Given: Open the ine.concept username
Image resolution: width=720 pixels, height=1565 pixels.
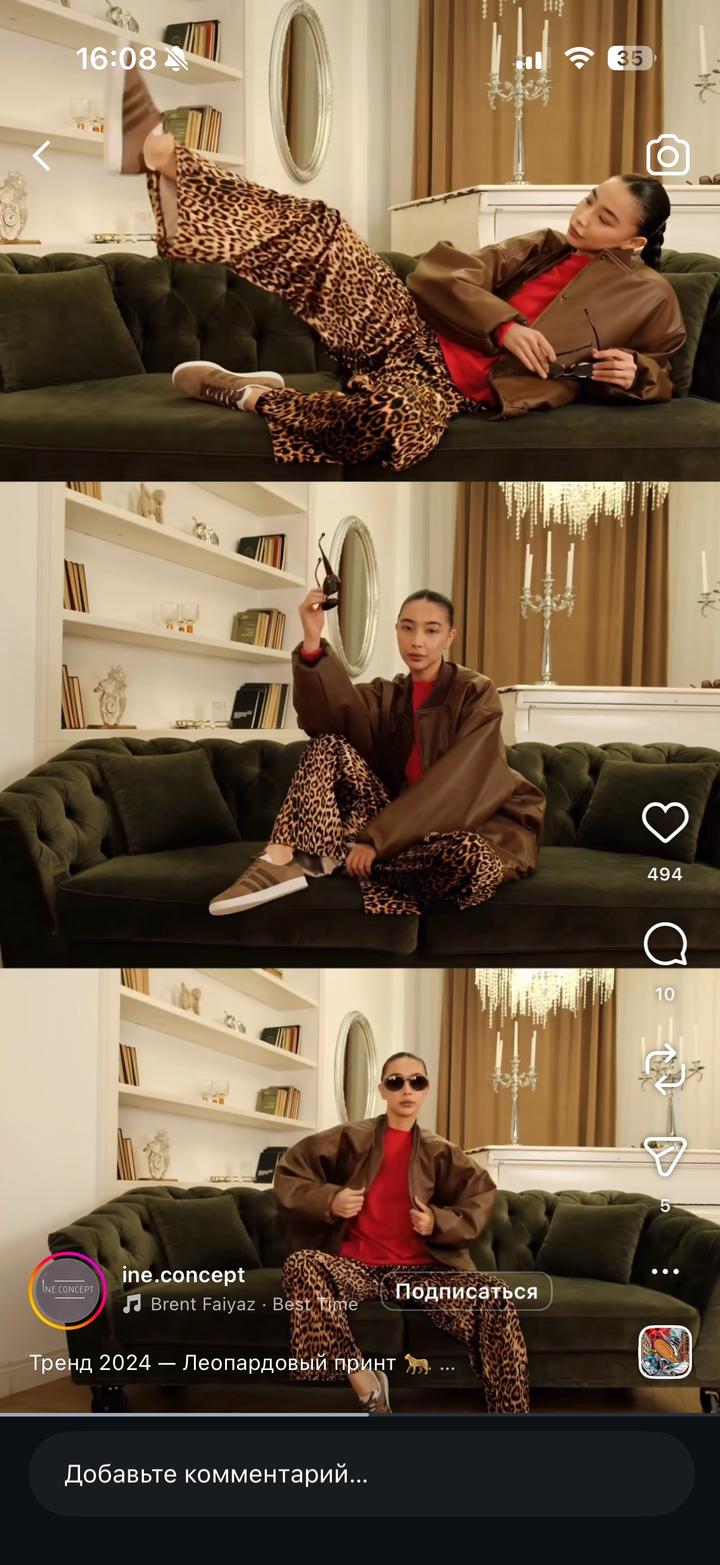Looking at the screenshot, I should (183, 1275).
